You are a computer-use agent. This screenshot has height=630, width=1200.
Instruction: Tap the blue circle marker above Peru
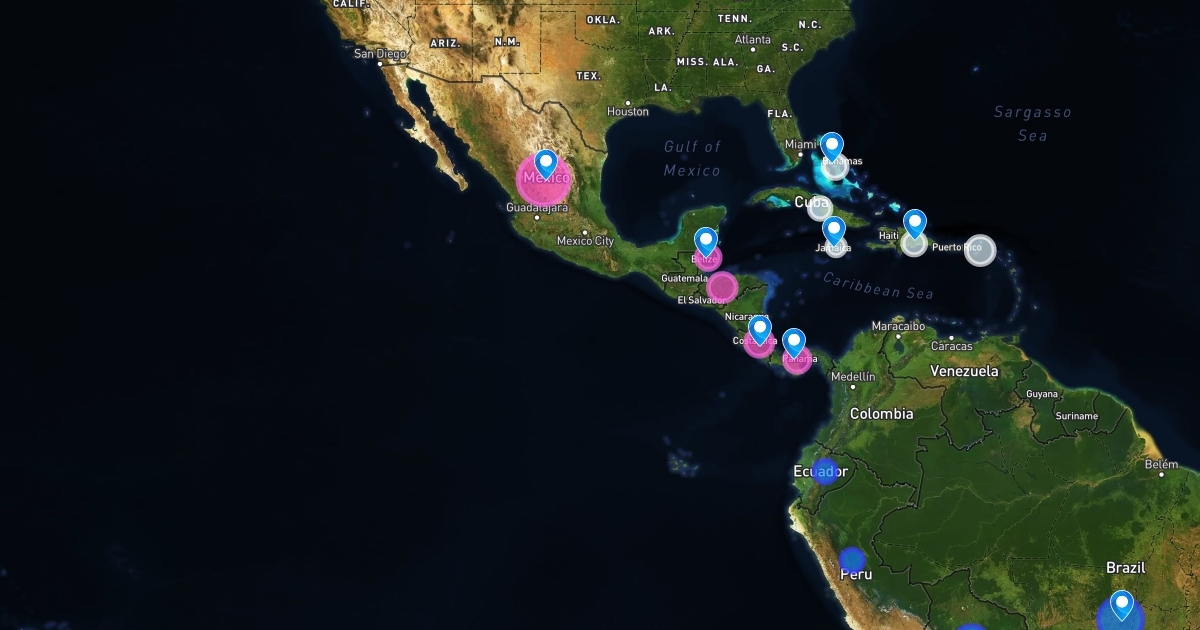852,560
